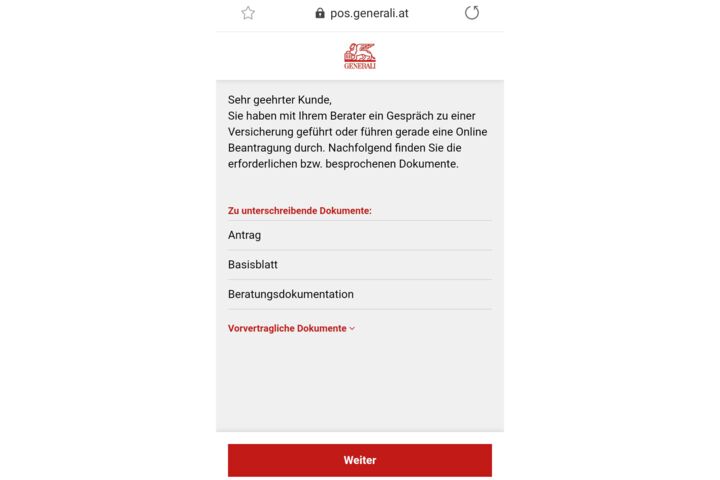Expand Vorvertragliche Dokumente section

[291, 328]
